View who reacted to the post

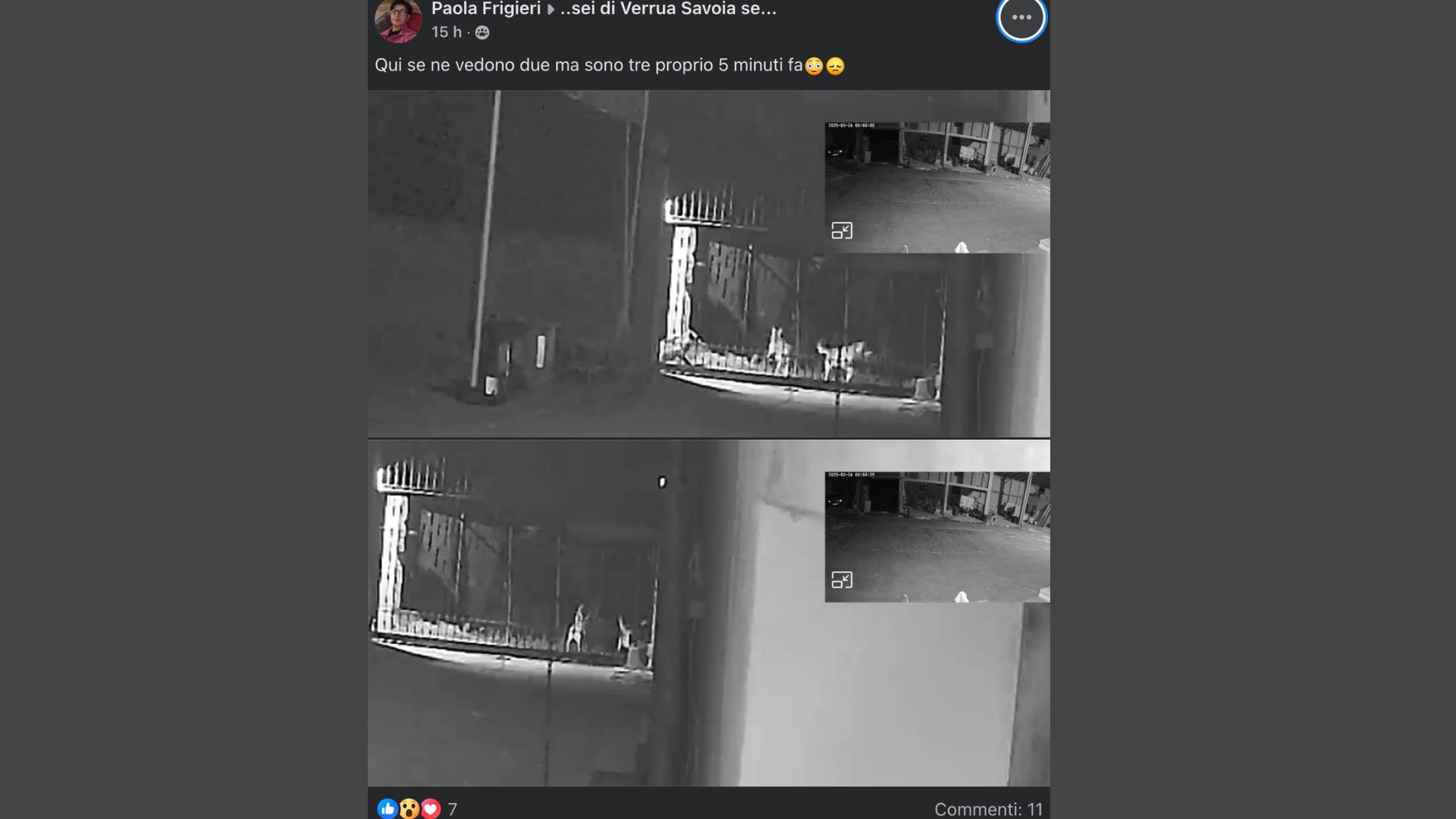[417, 808]
